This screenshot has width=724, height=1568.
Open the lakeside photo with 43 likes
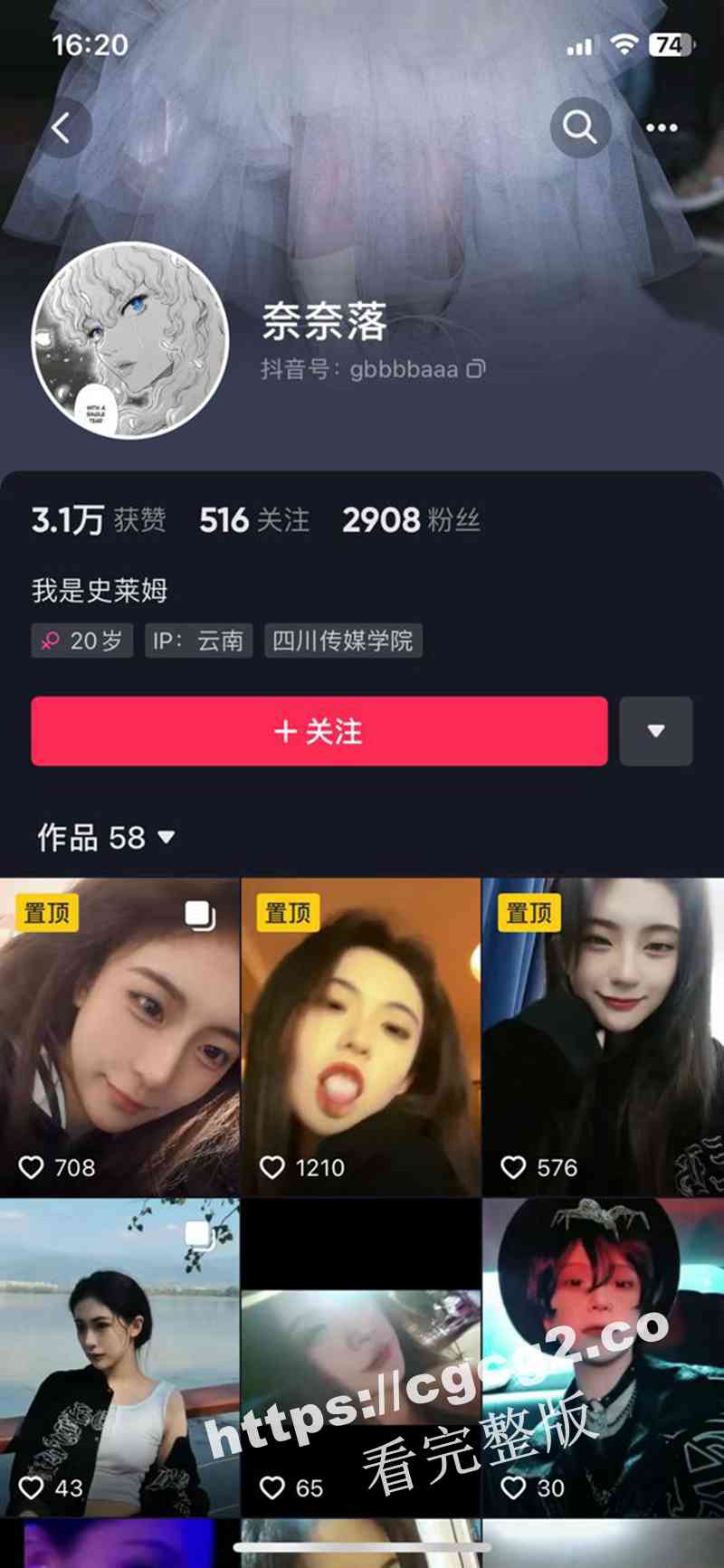118,1339
